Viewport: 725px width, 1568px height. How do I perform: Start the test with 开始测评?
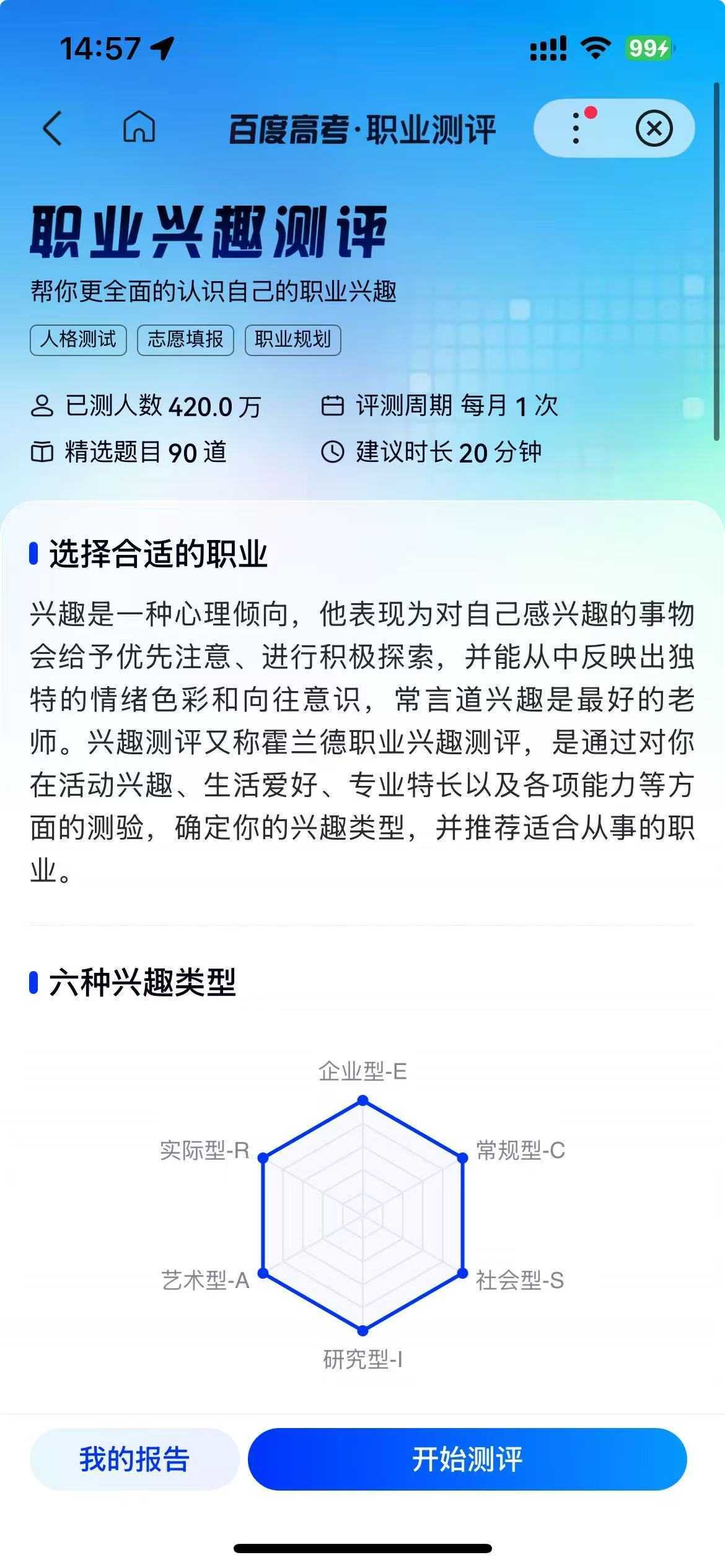pyautogui.click(x=467, y=1458)
